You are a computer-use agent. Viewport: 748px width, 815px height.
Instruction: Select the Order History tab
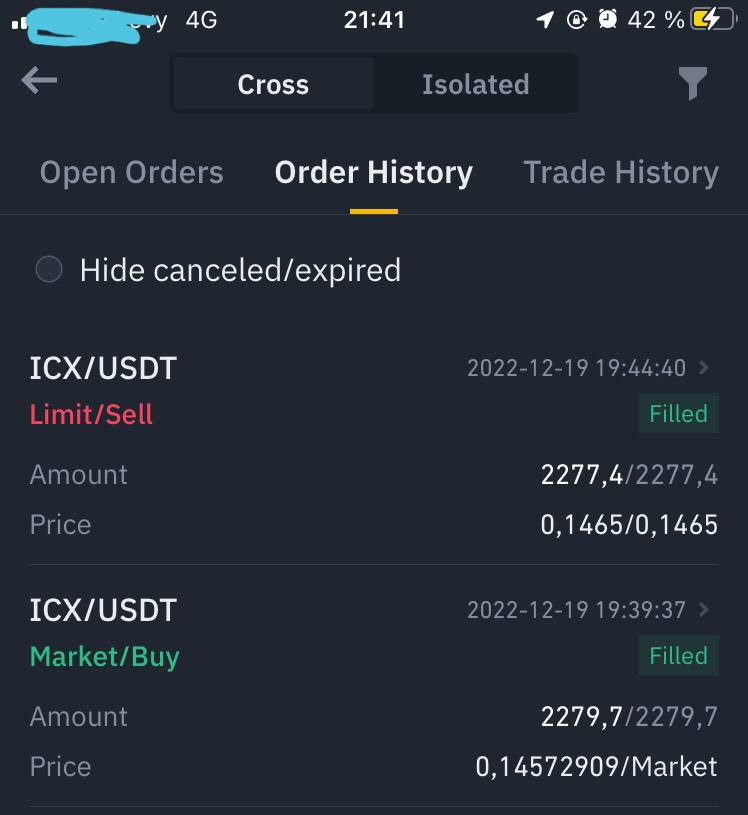[373, 173]
